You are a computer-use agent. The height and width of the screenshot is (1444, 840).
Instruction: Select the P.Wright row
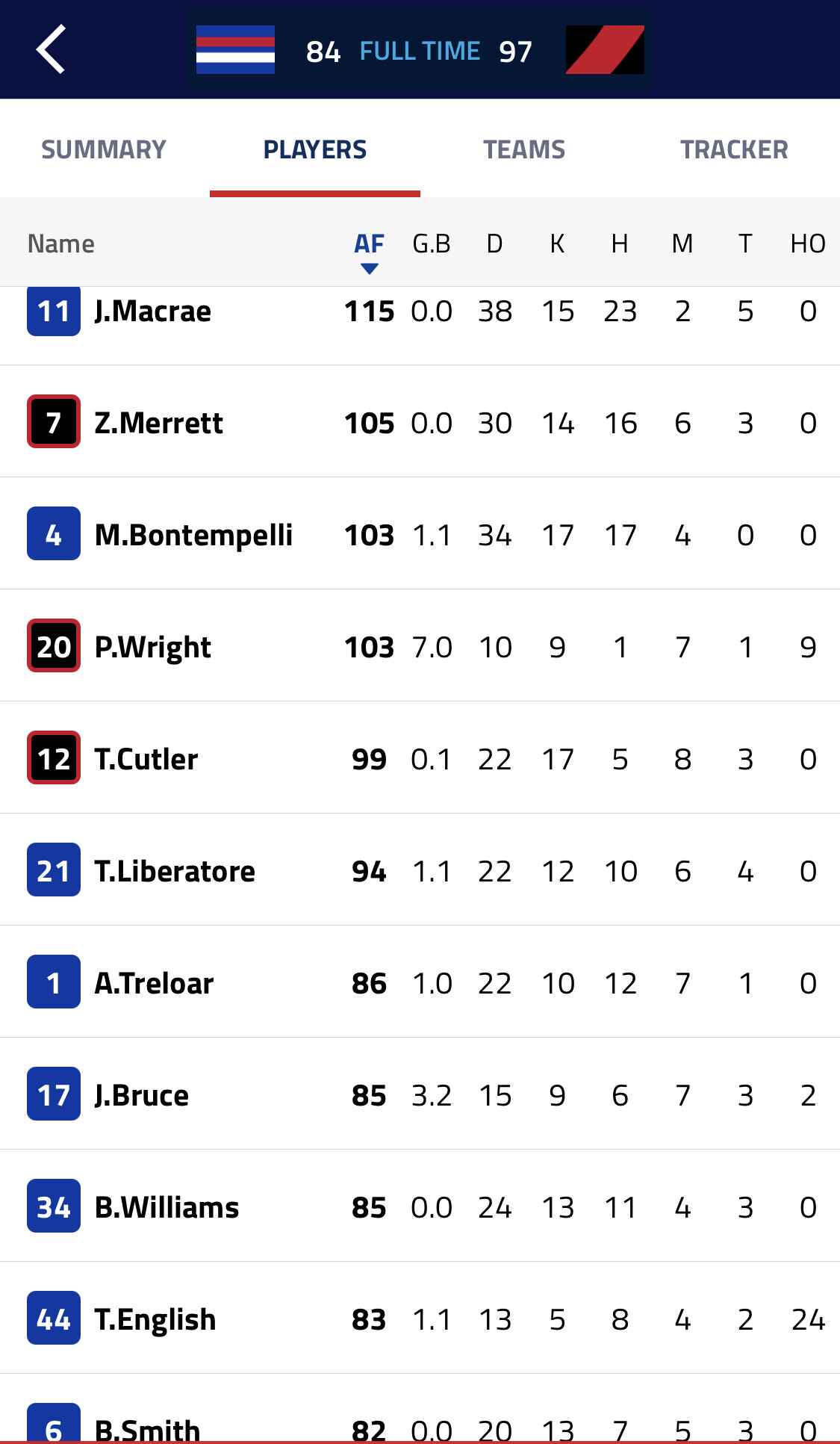pos(420,645)
